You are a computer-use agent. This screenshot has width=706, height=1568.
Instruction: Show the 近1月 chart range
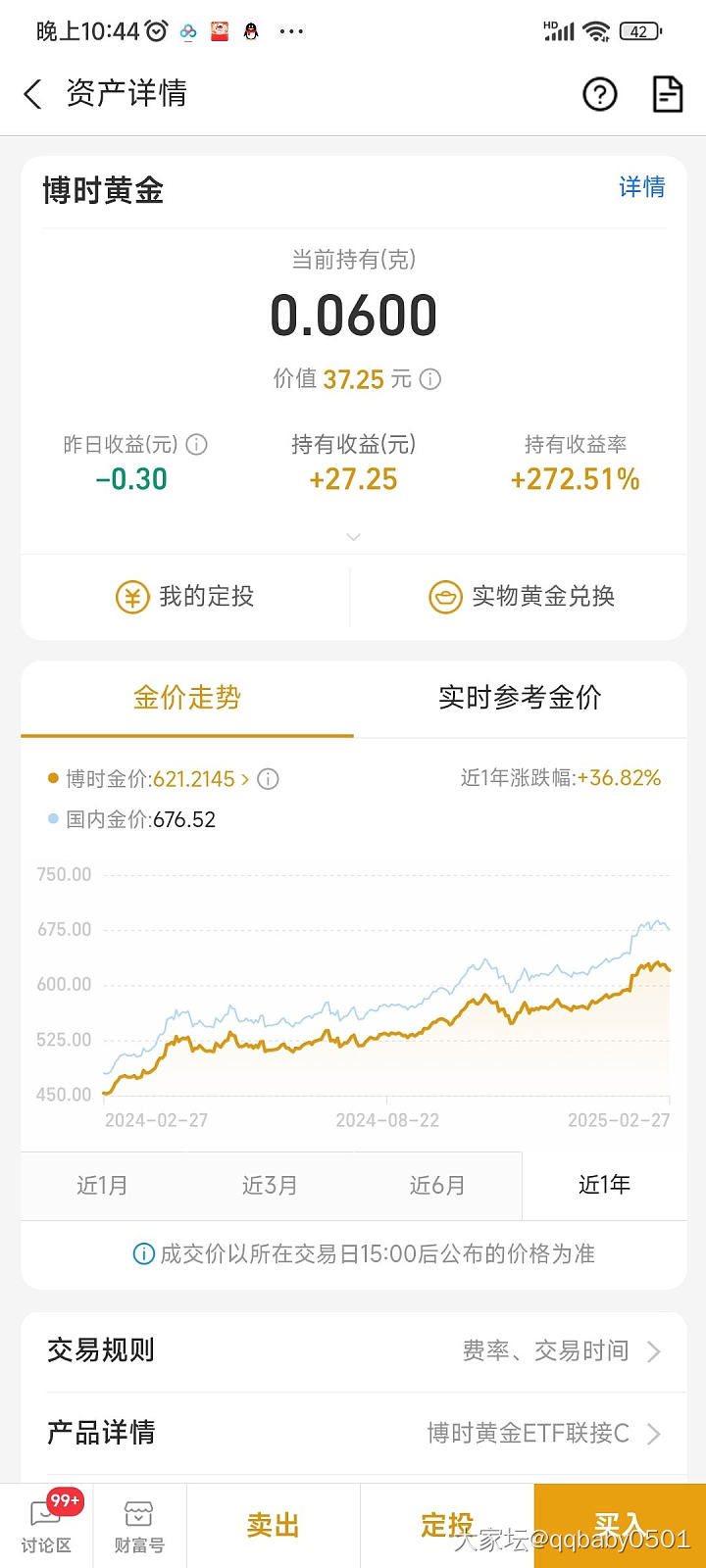[x=102, y=1186]
